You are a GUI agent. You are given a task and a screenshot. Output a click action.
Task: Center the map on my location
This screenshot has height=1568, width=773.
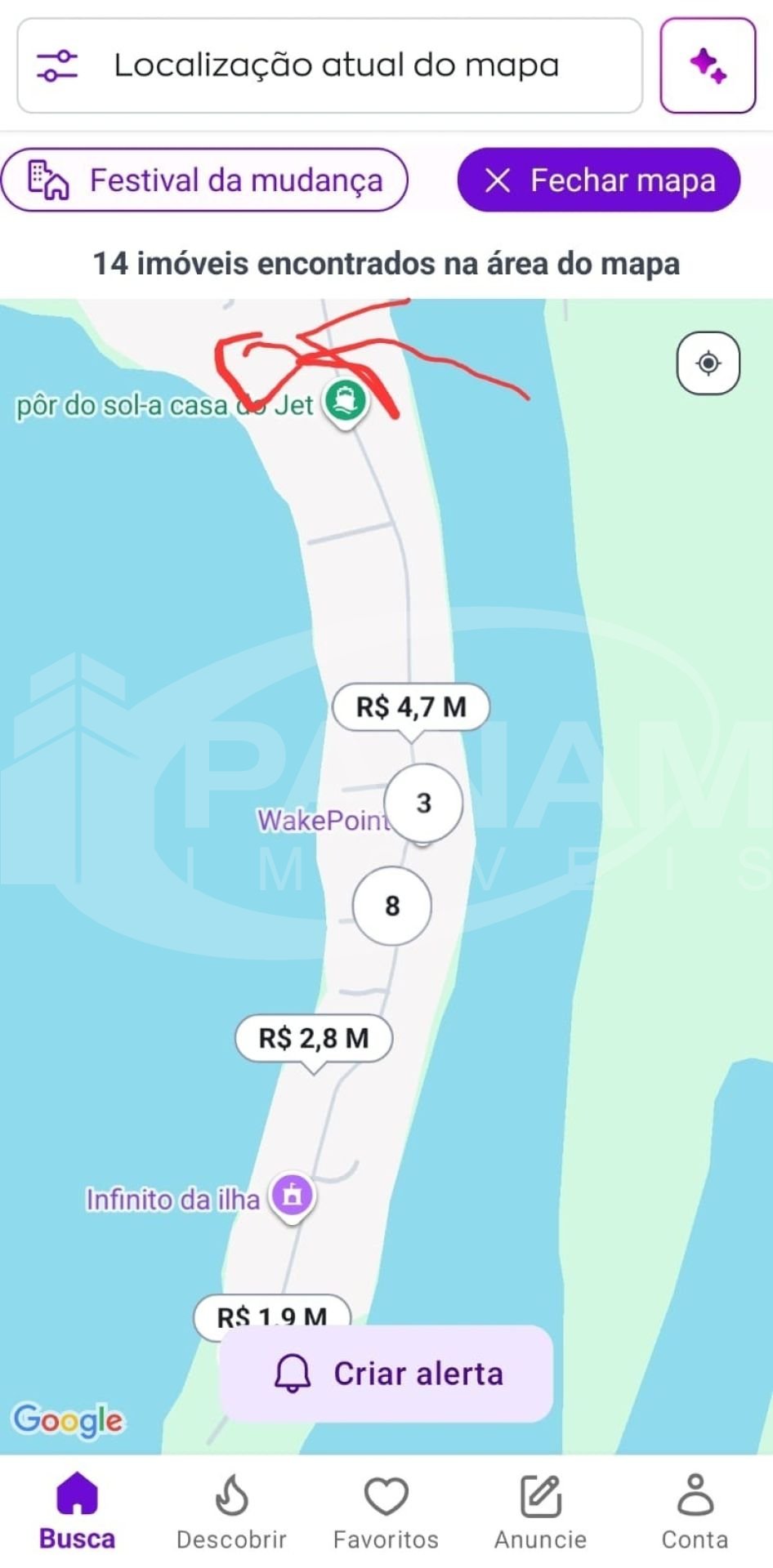[x=708, y=363]
